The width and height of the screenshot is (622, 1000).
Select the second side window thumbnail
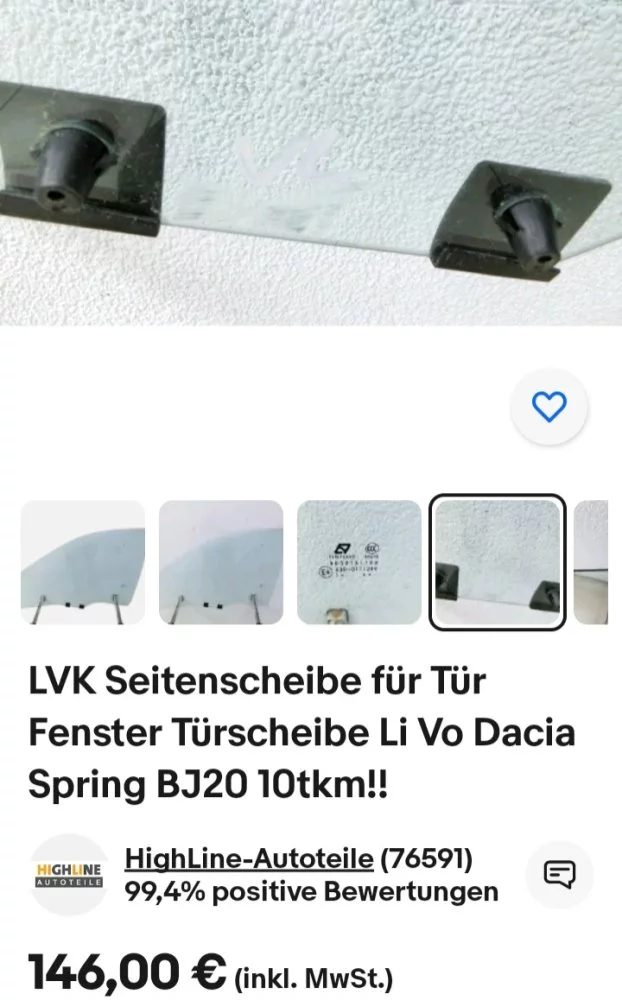221,562
